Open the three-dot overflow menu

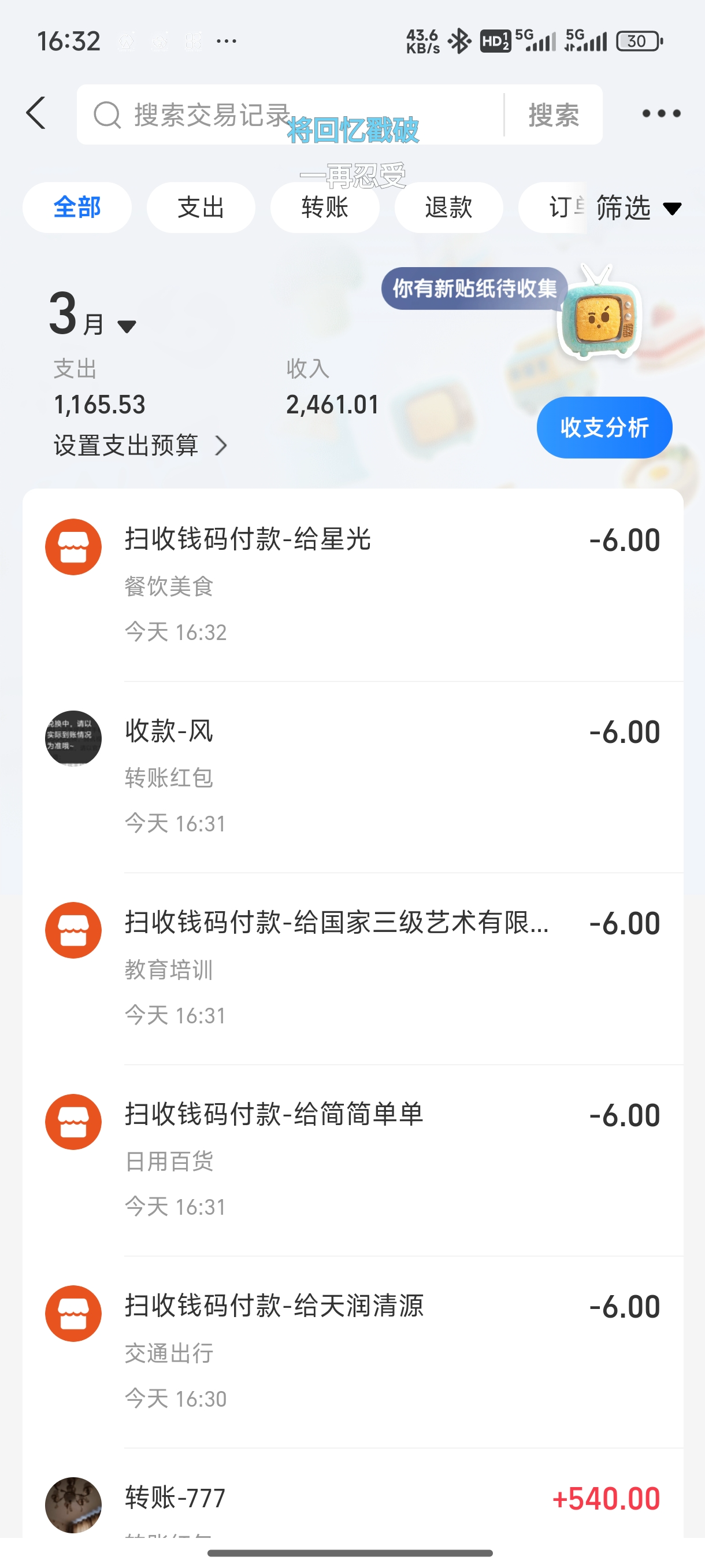[661, 113]
